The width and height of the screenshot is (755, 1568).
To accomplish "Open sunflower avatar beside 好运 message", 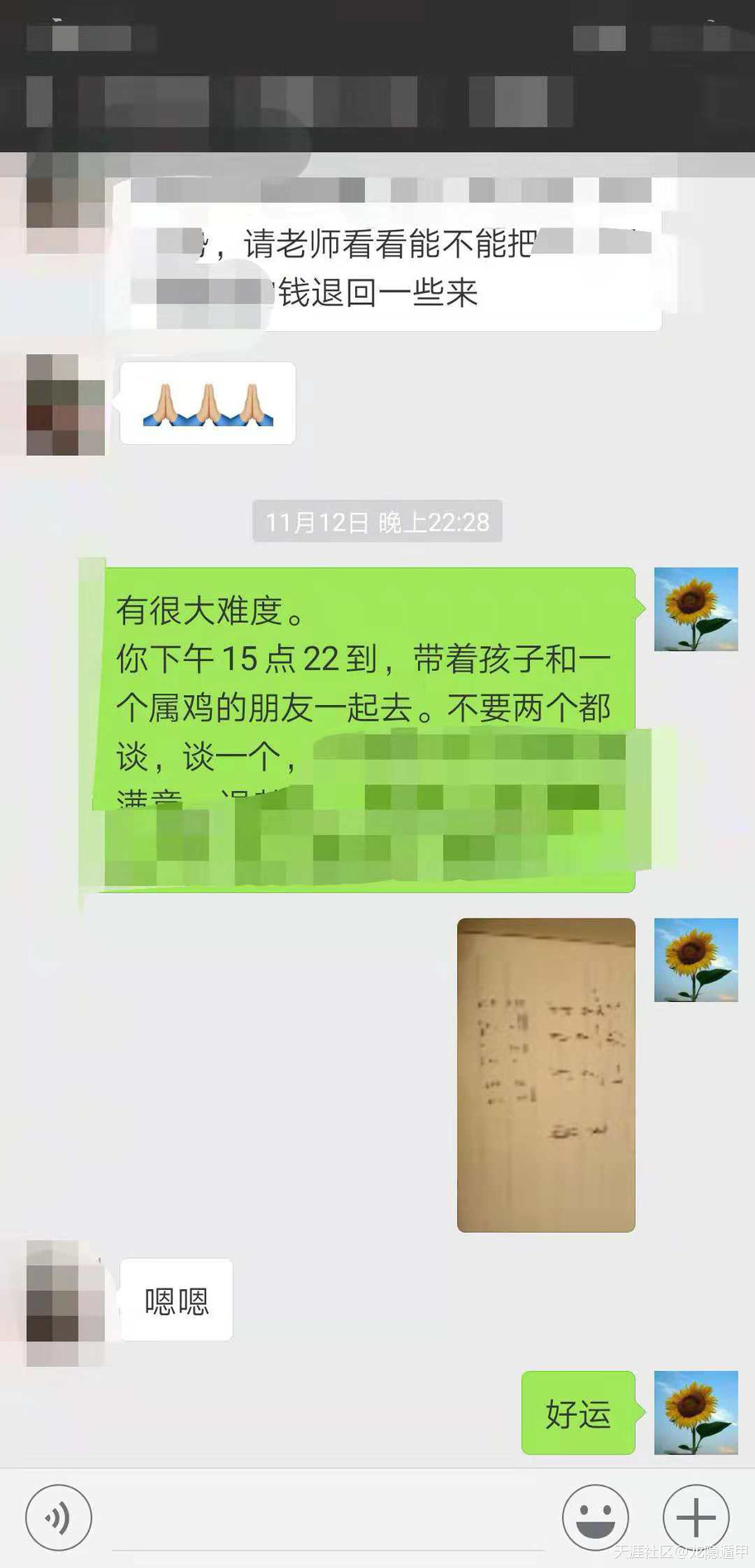I will coord(695,1412).
